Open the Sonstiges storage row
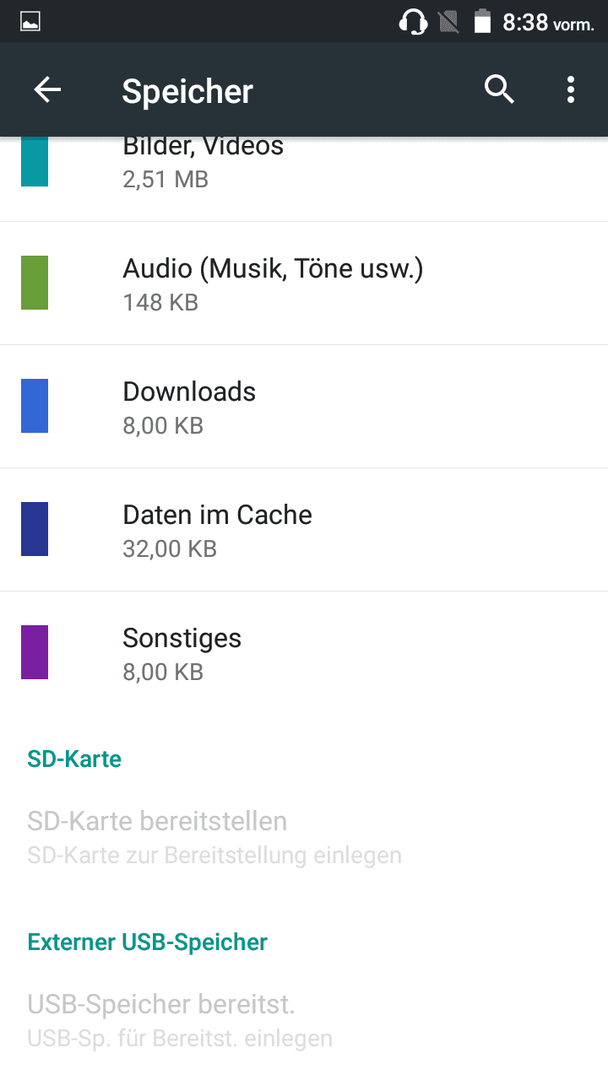This screenshot has width=608, height=1080. [x=304, y=653]
